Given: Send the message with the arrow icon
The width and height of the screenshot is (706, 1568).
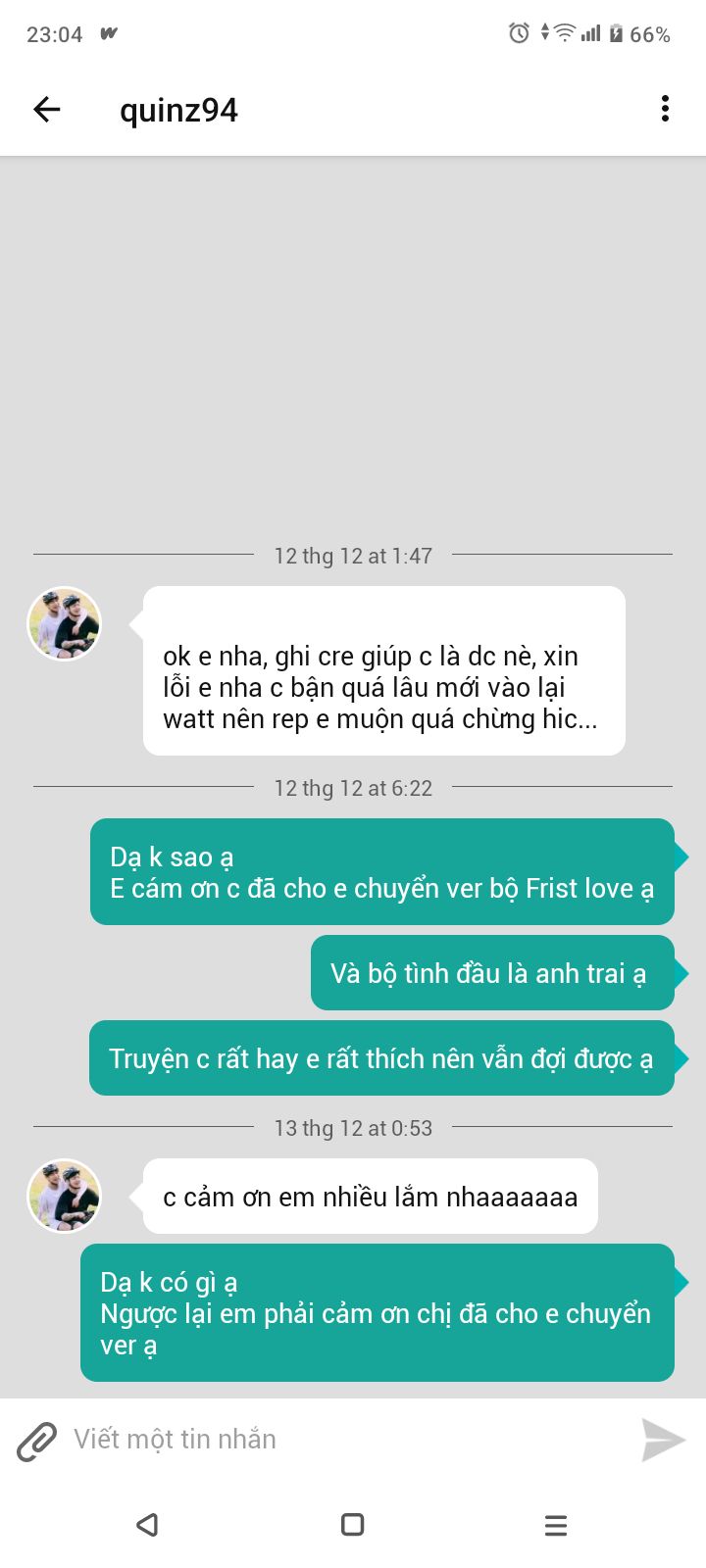Looking at the screenshot, I should click(663, 1440).
